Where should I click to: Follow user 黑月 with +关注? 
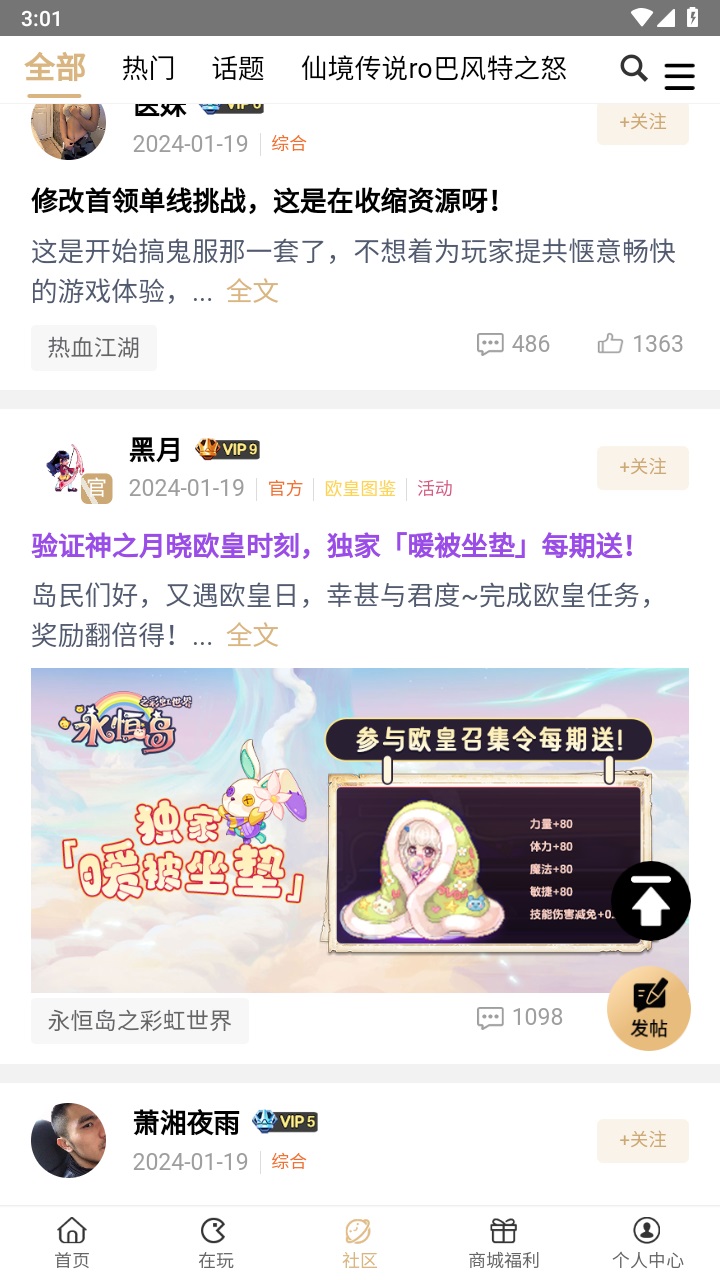pos(642,467)
